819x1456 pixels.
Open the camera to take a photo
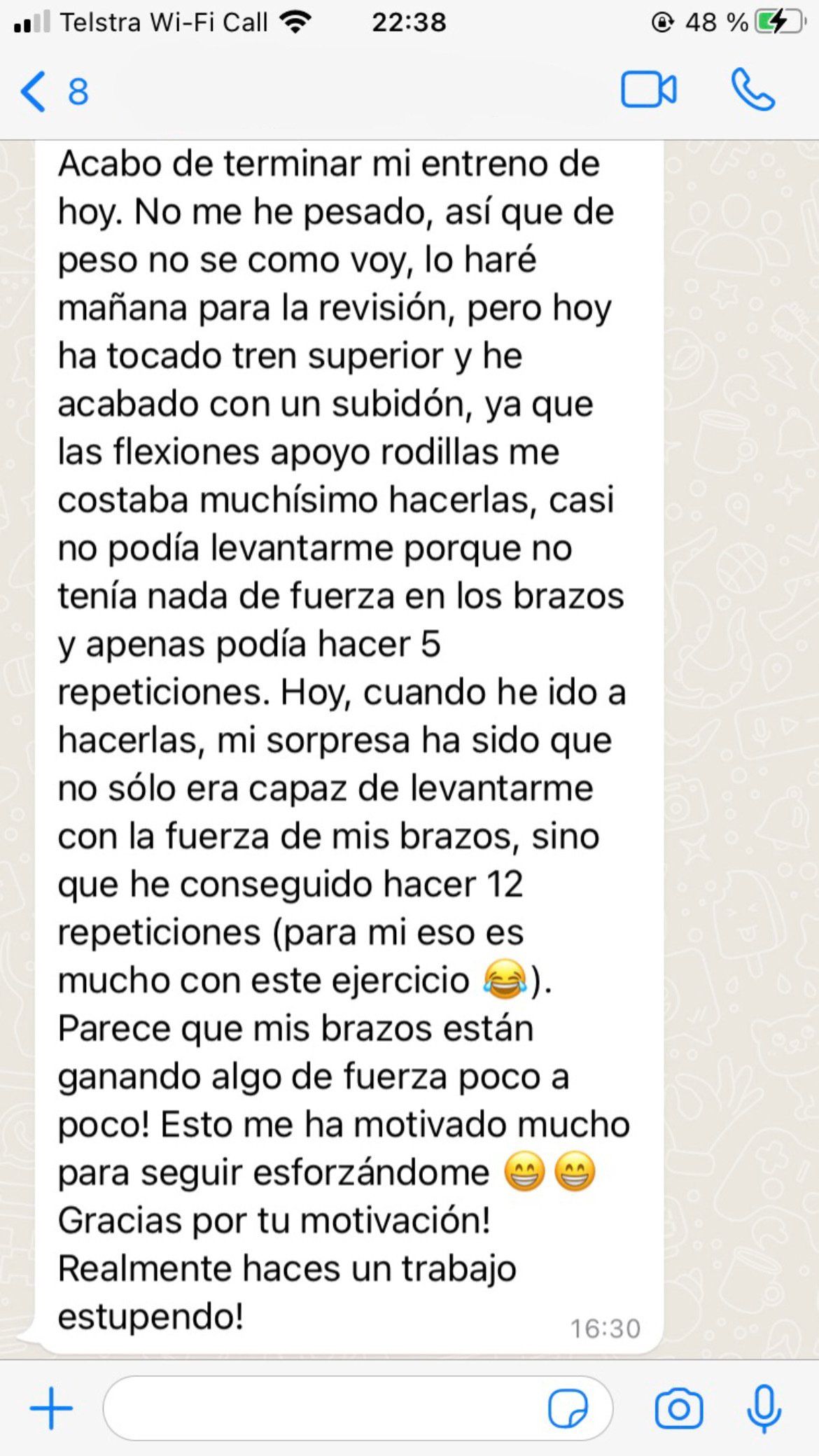click(678, 1408)
